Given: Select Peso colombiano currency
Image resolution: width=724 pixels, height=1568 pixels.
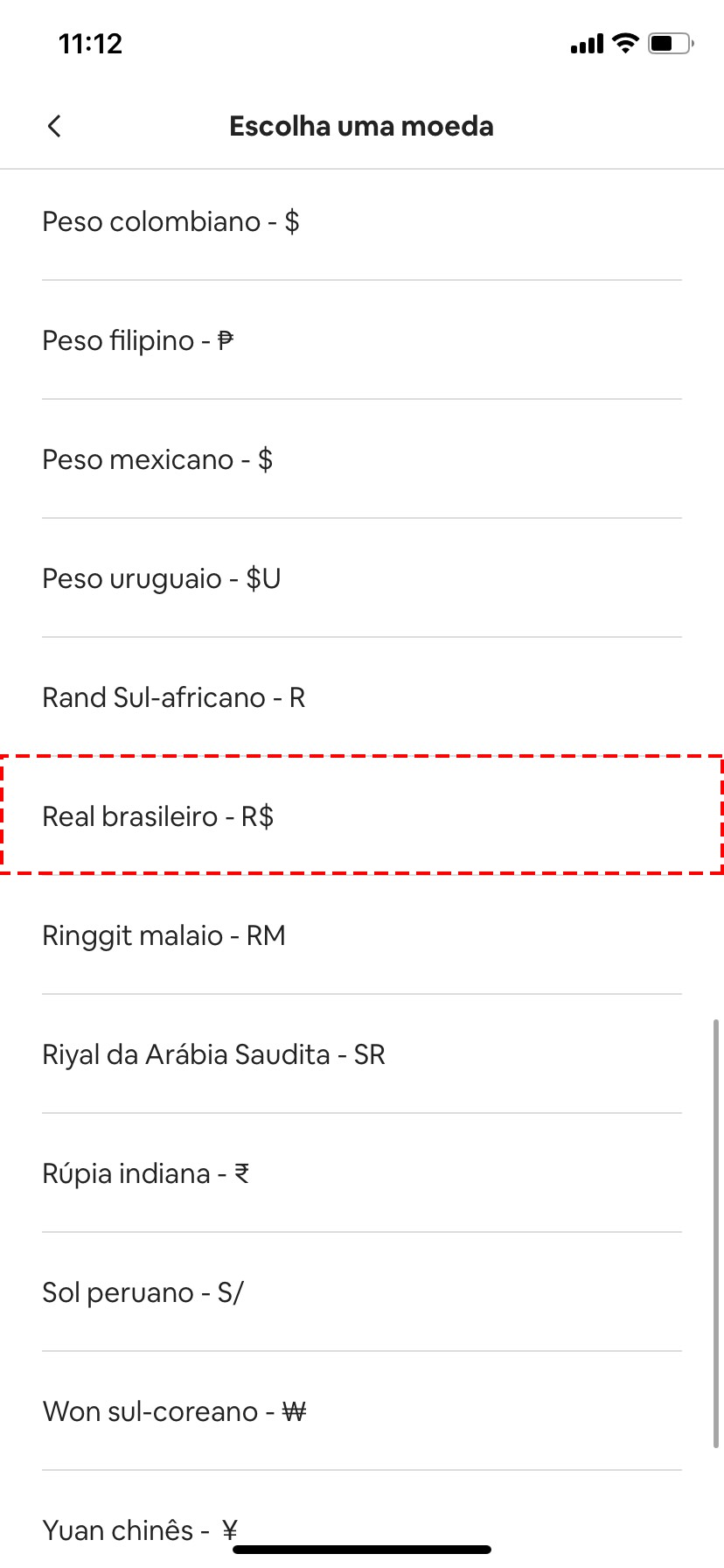Looking at the screenshot, I should point(171,221).
